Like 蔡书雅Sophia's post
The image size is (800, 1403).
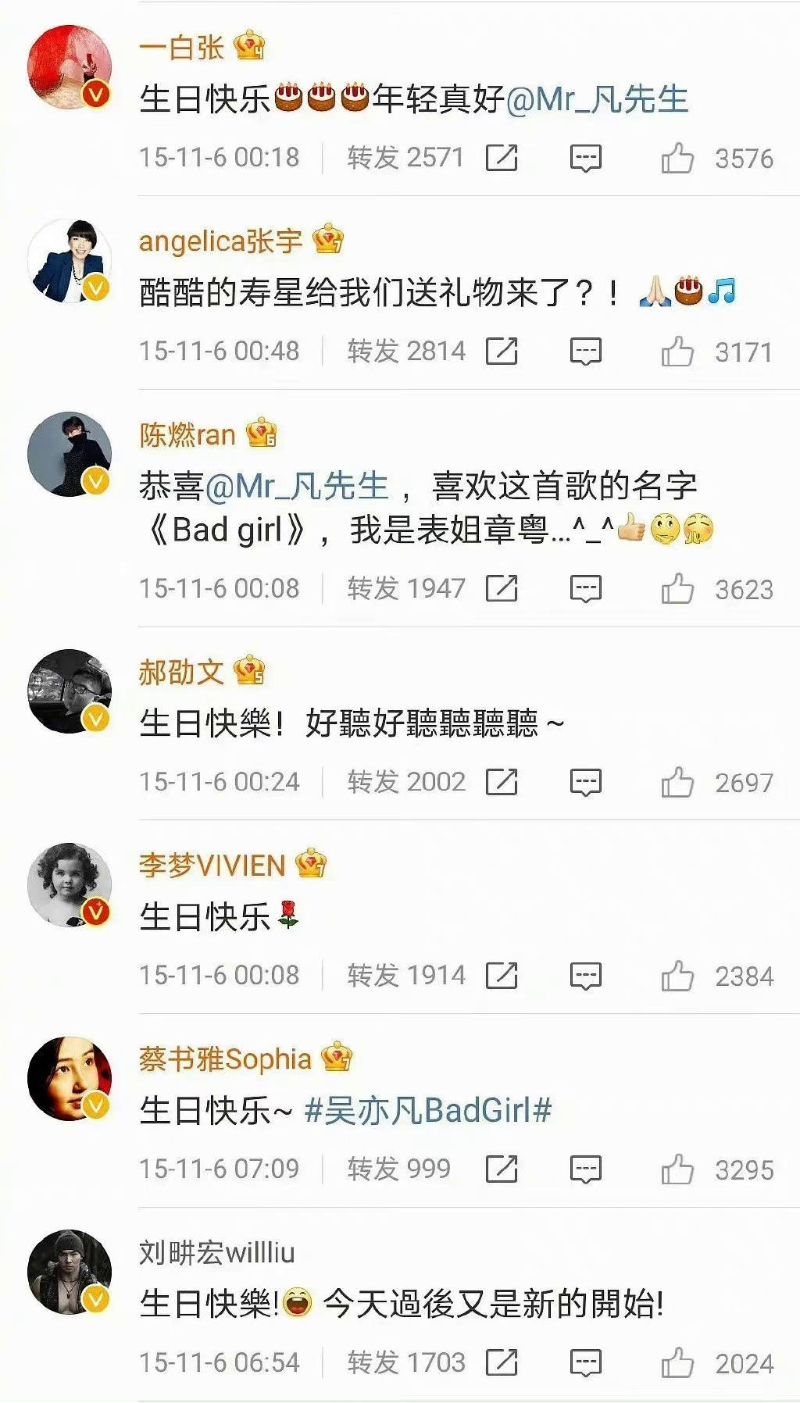678,1168
